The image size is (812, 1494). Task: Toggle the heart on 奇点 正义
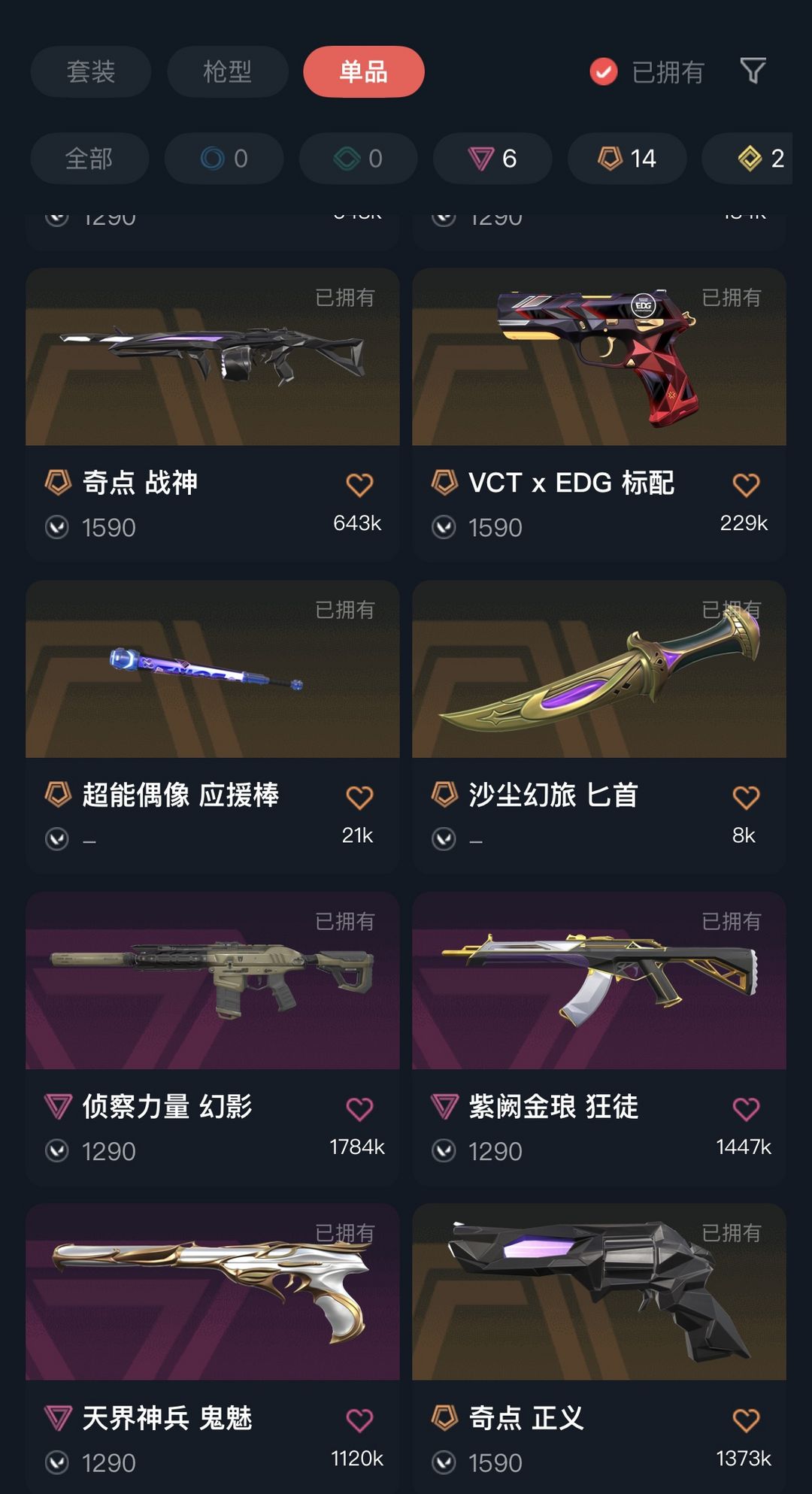[x=747, y=1418]
